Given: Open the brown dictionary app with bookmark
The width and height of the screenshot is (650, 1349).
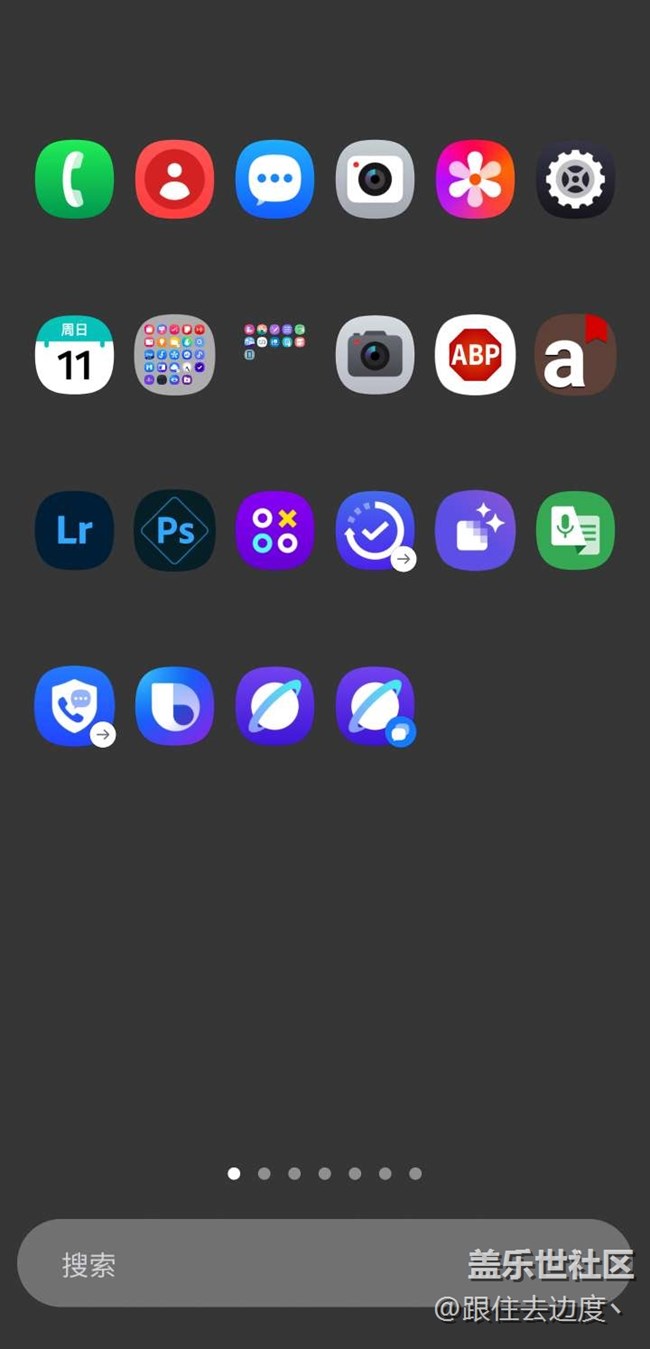Looking at the screenshot, I should coord(575,355).
